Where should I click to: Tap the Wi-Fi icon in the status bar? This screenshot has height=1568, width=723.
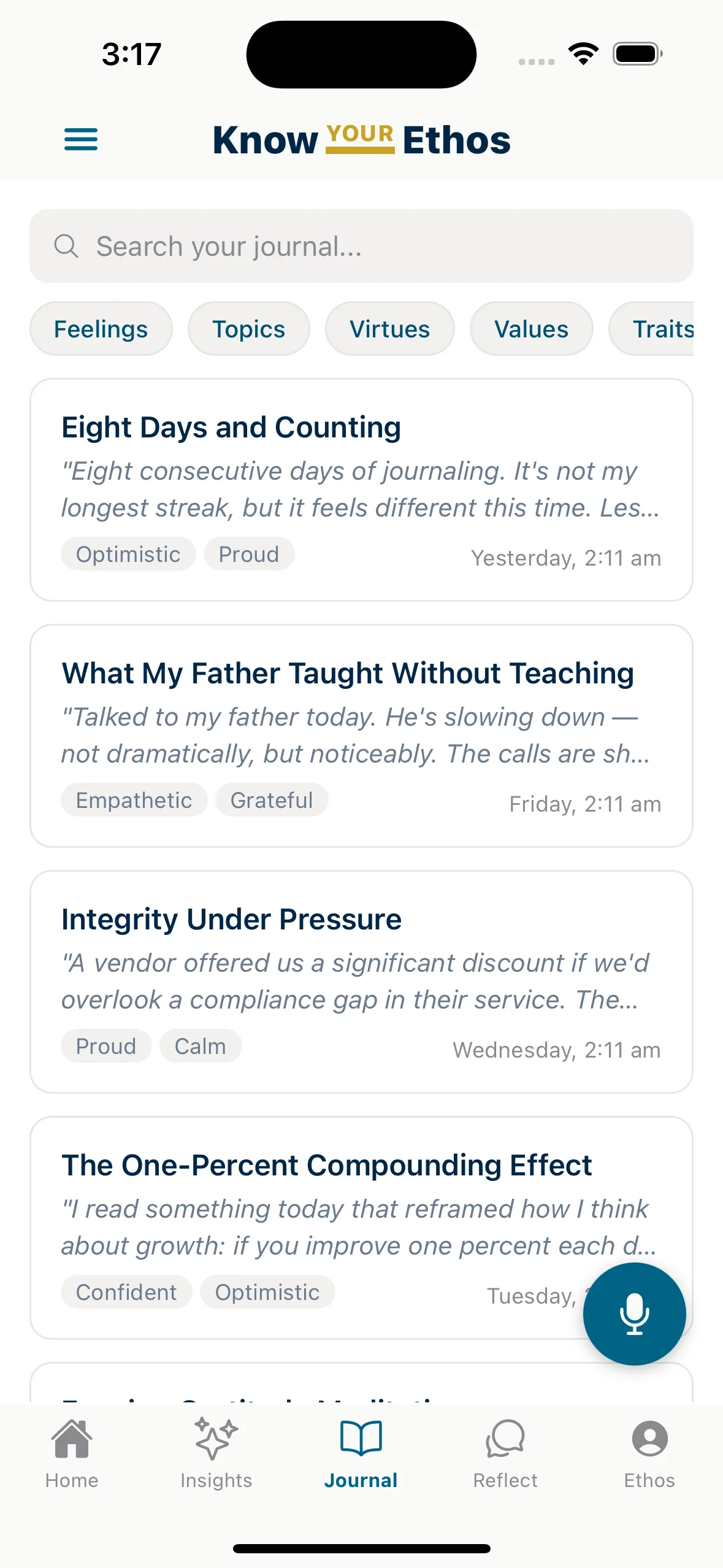click(583, 53)
